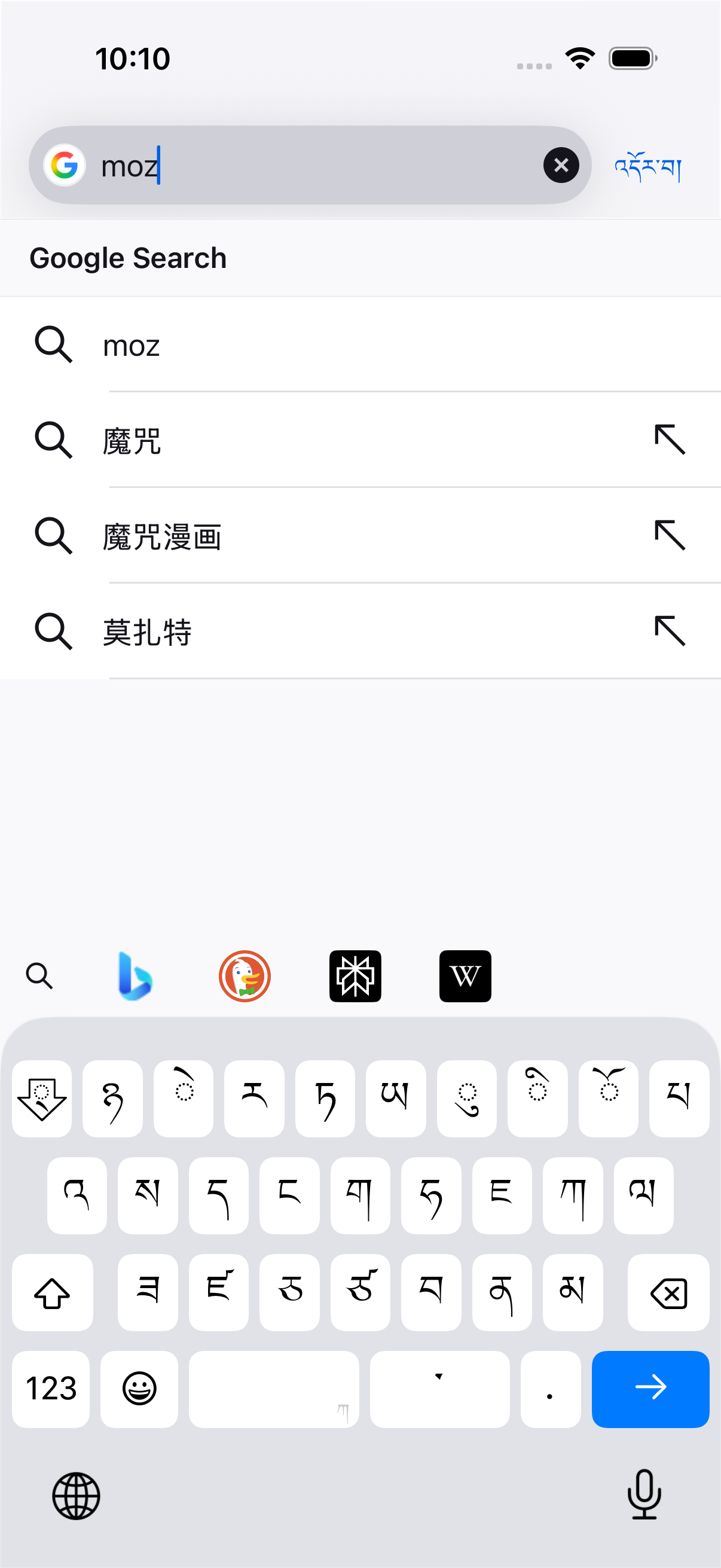The height and width of the screenshot is (1568, 721).
Task: Start dictation with the microphone
Action: pyautogui.click(x=644, y=1494)
